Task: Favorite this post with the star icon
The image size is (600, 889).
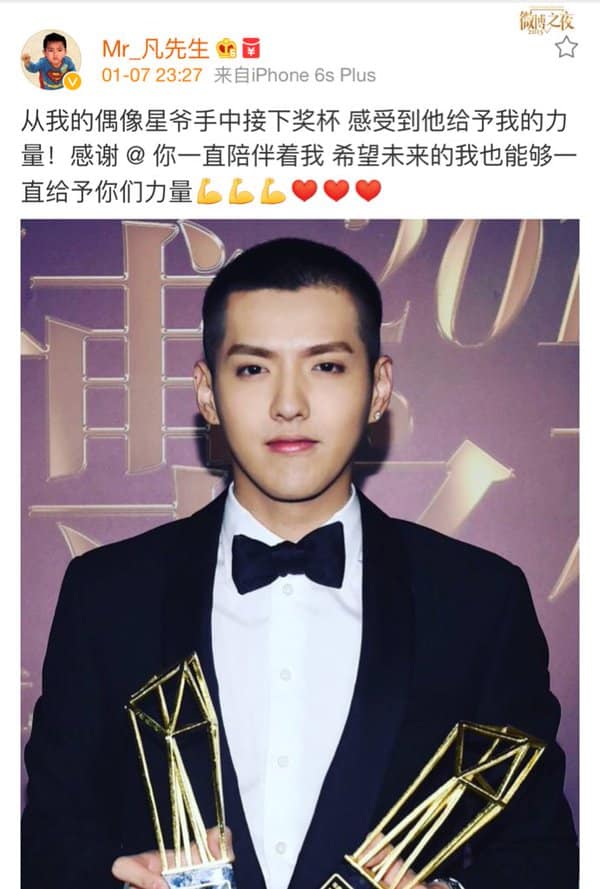Action: [x=566, y=47]
